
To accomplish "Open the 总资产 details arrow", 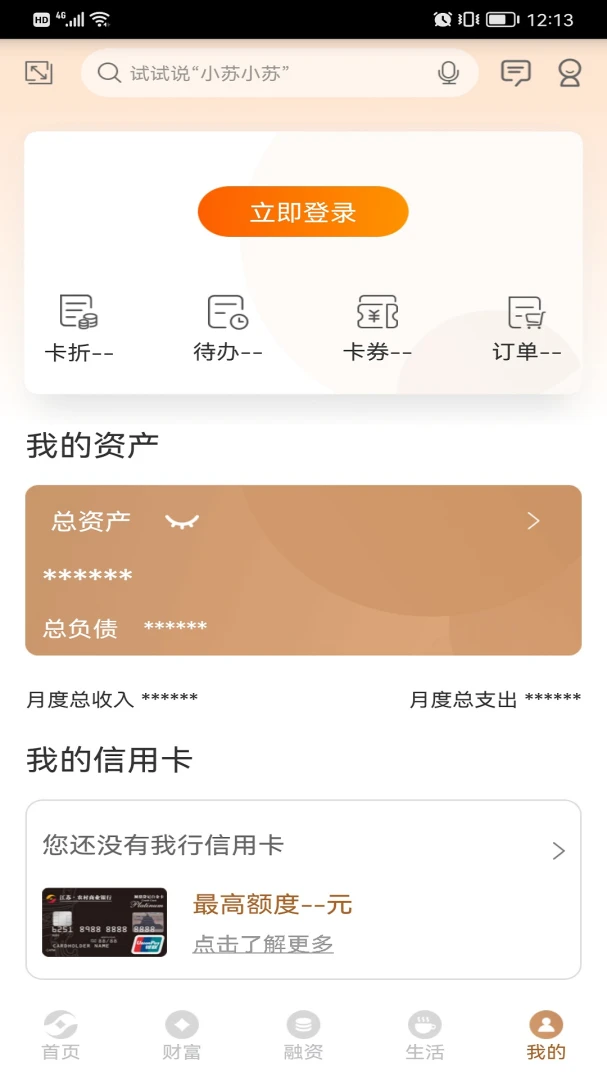I will [x=534, y=521].
